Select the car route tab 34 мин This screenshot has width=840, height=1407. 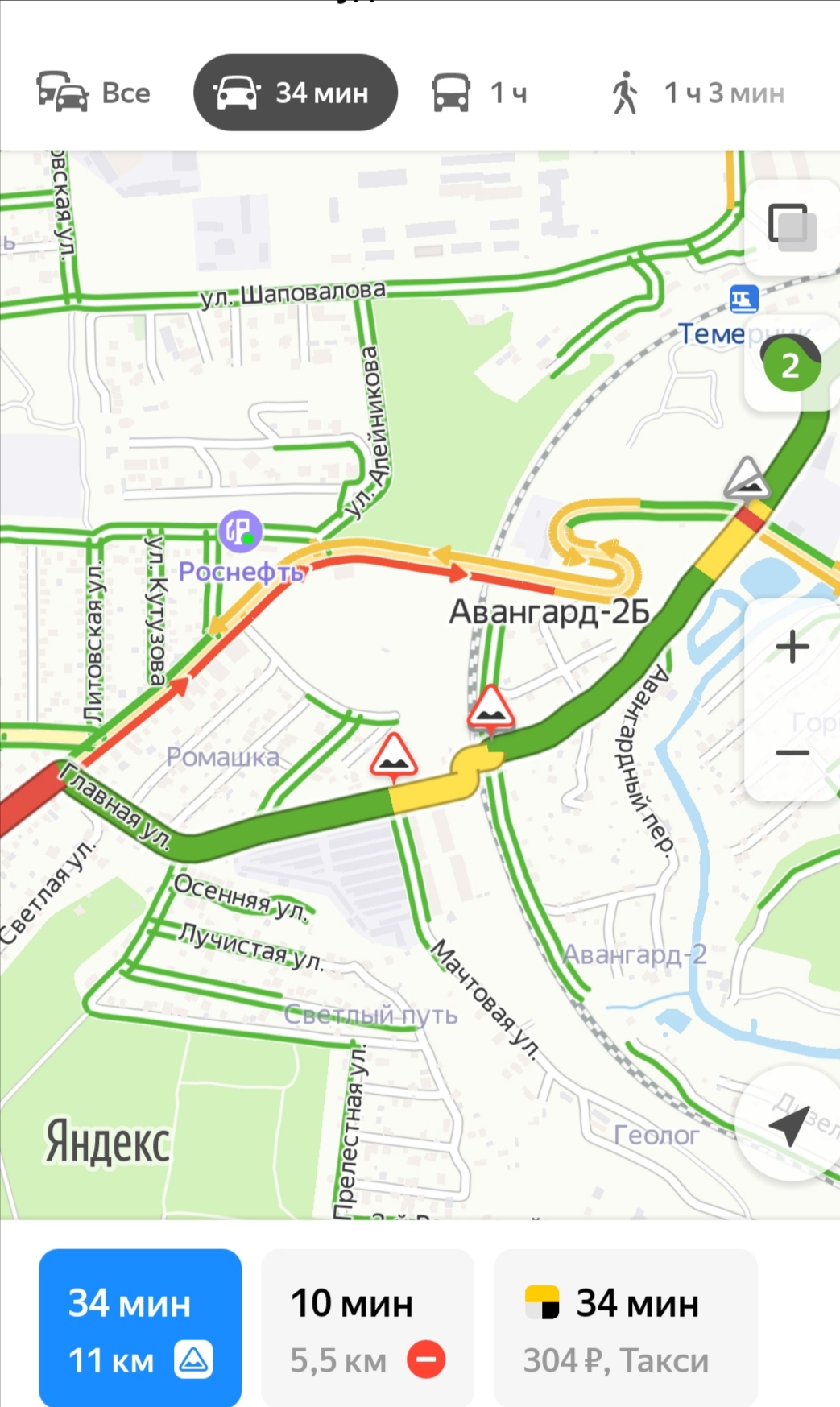(x=295, y=93)
